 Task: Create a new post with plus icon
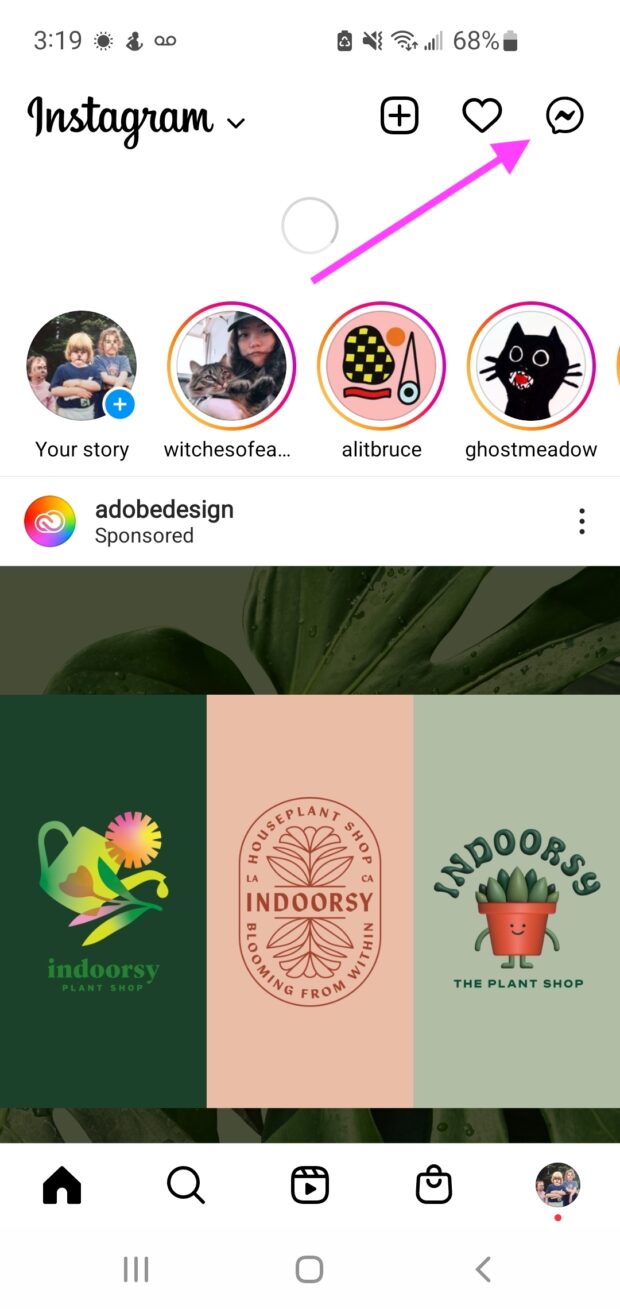click(399, 117)
